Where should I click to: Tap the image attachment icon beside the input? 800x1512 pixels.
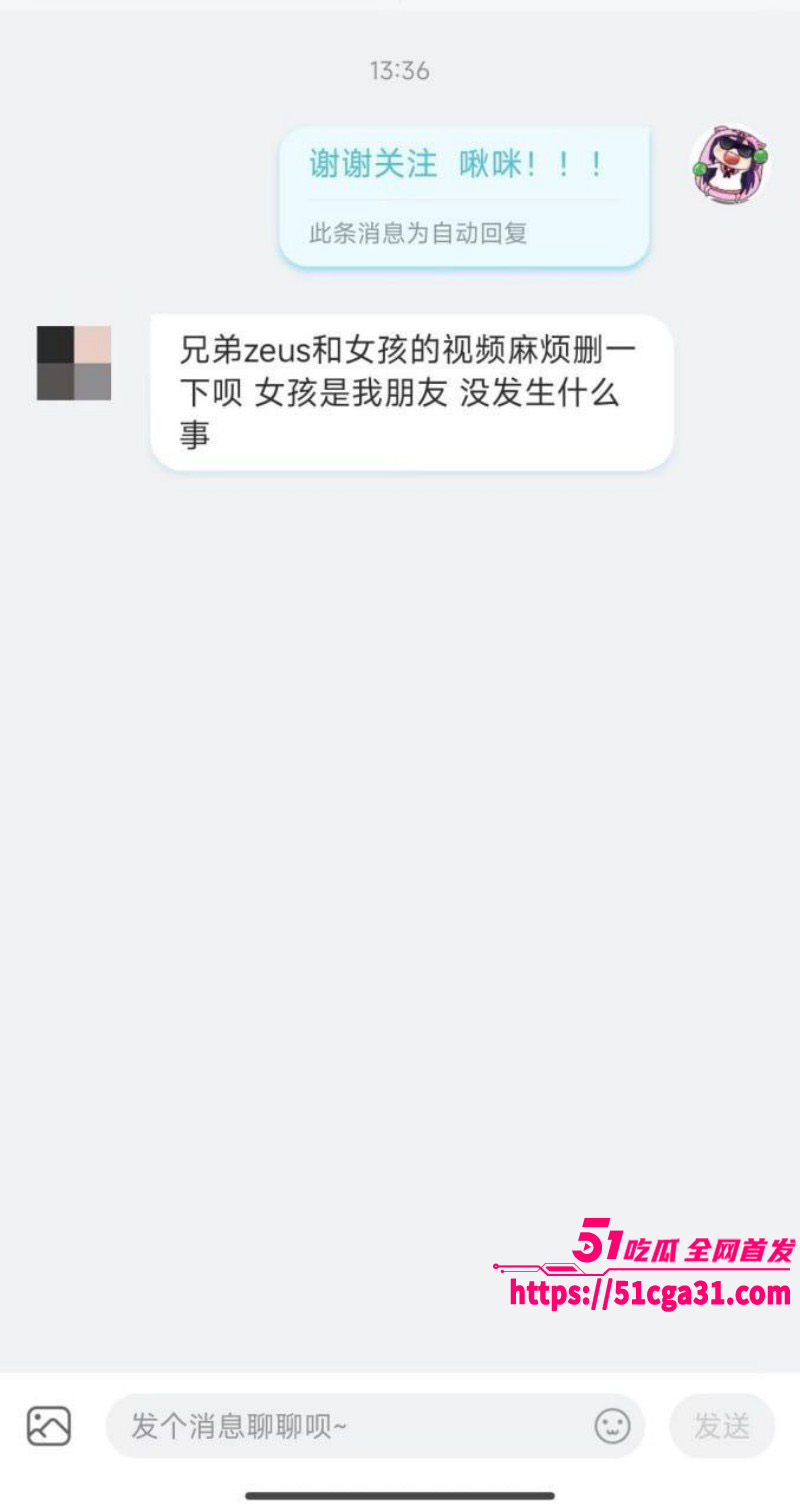coord(47,1427)
